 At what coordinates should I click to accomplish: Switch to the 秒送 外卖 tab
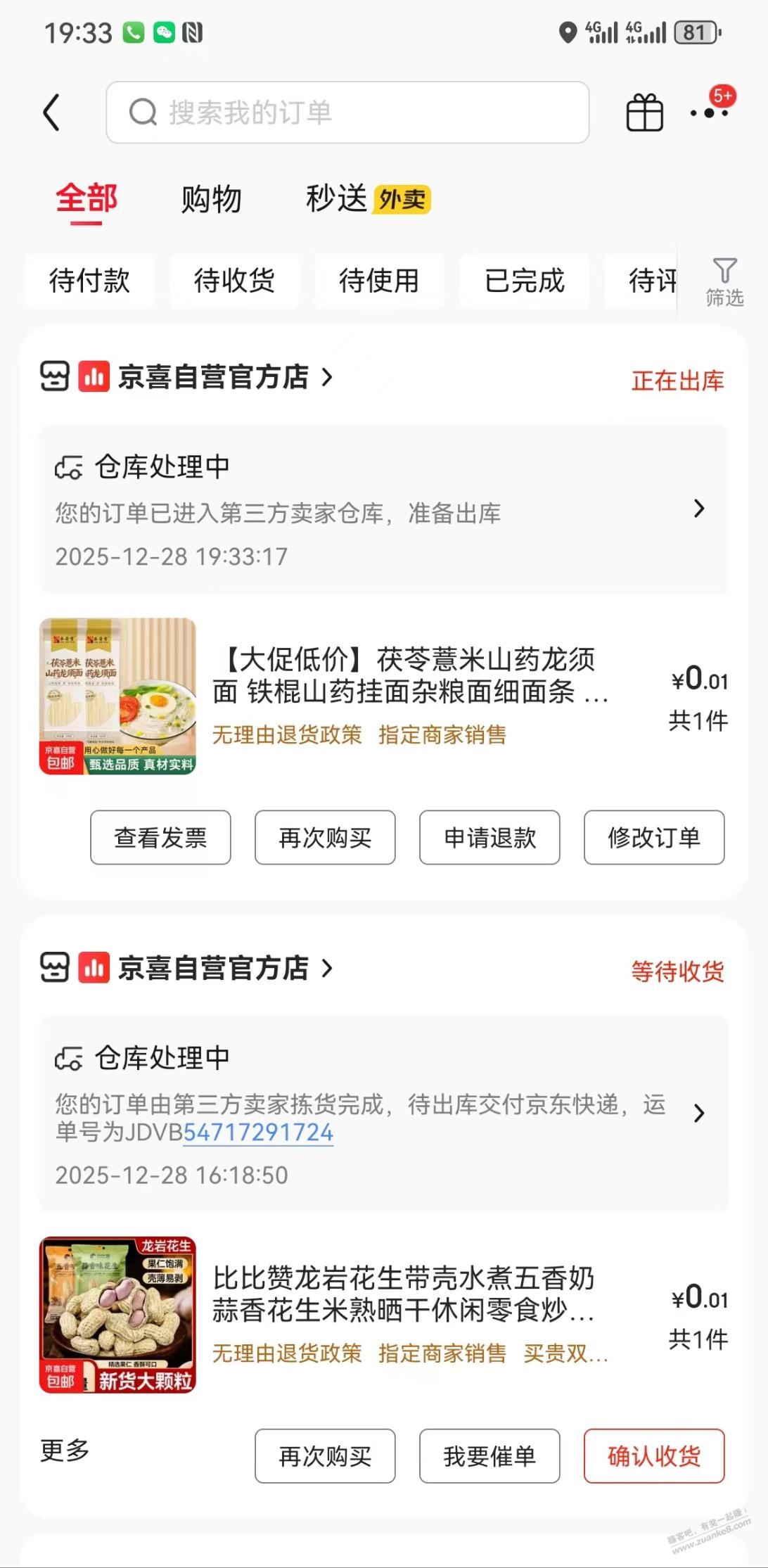[367, 199]
